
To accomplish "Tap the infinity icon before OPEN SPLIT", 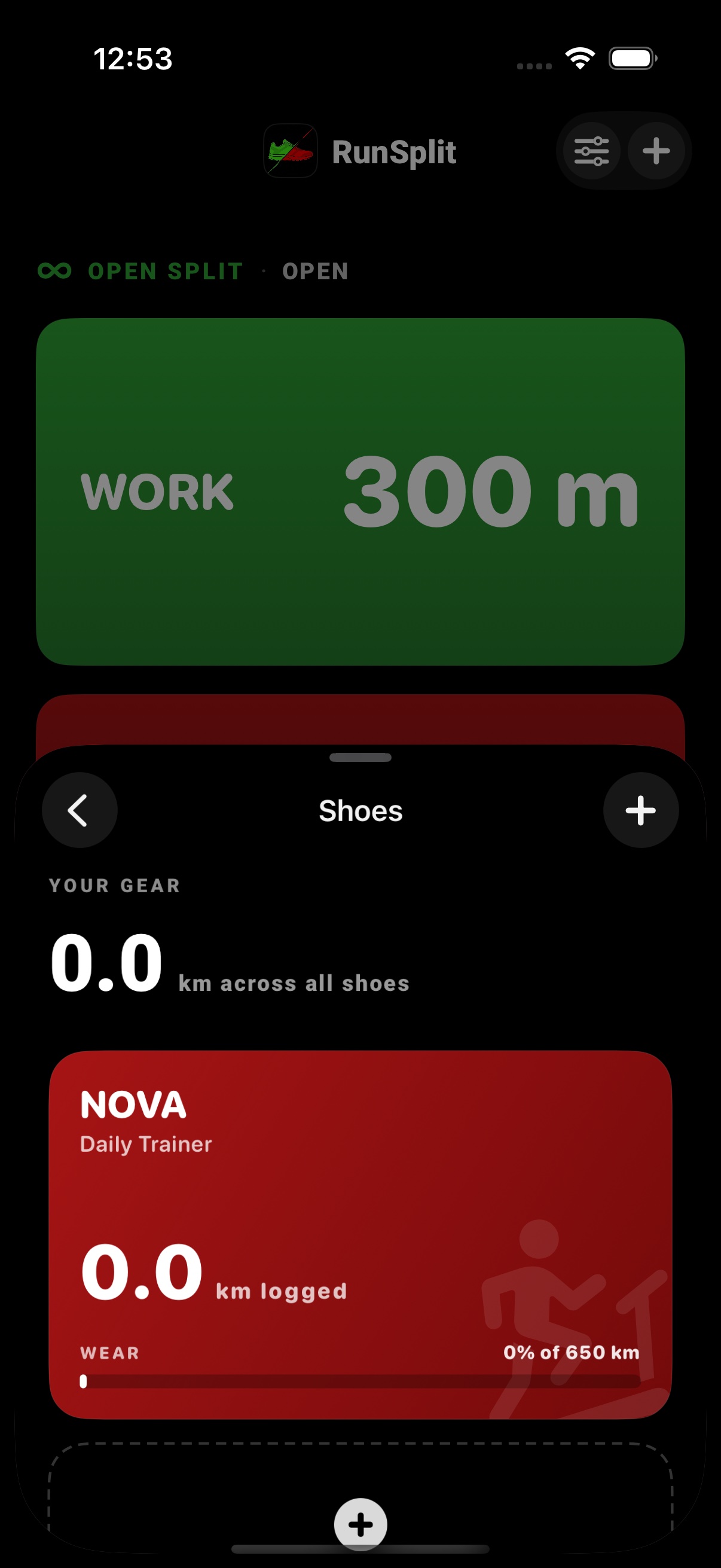I will [56, 270].
